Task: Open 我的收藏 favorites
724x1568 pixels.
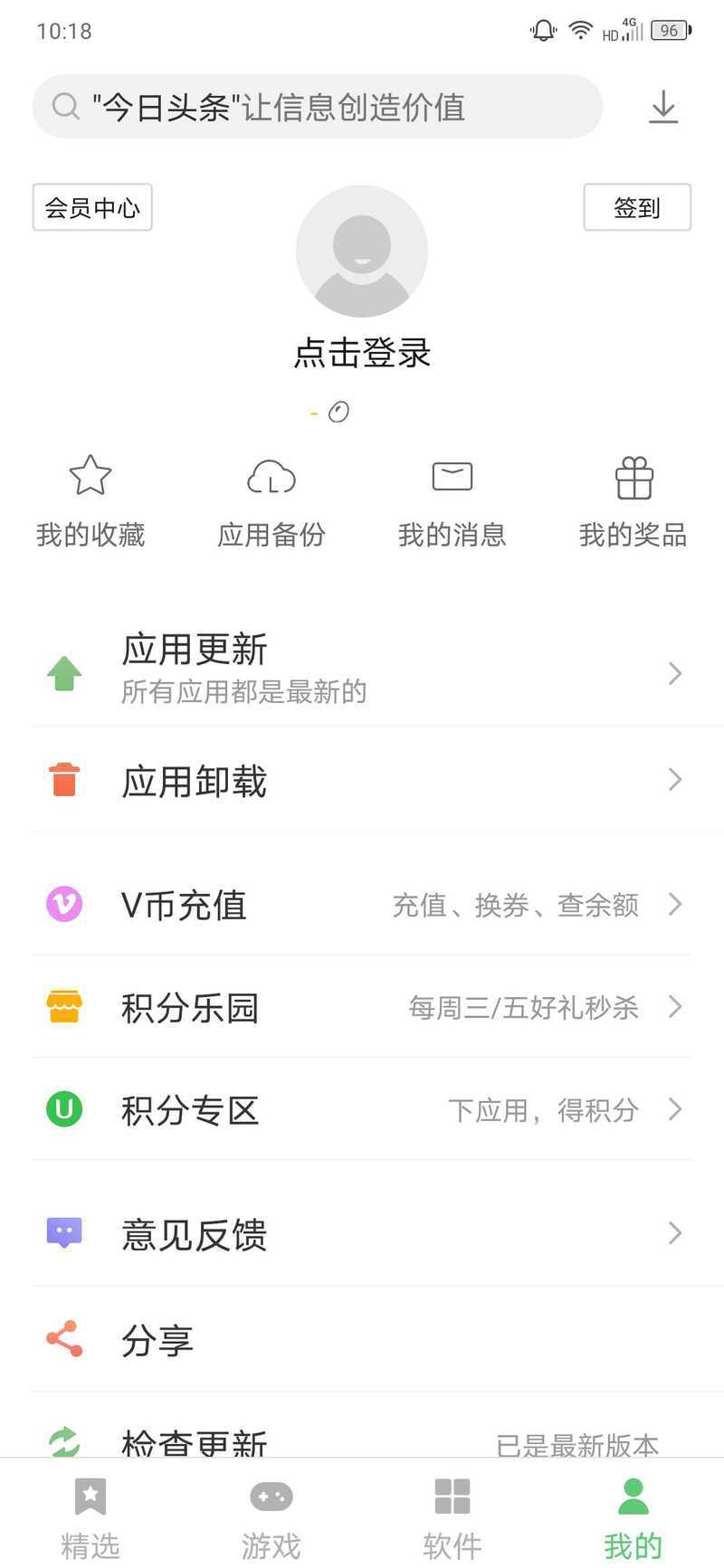Action: [x=90, y=502]
